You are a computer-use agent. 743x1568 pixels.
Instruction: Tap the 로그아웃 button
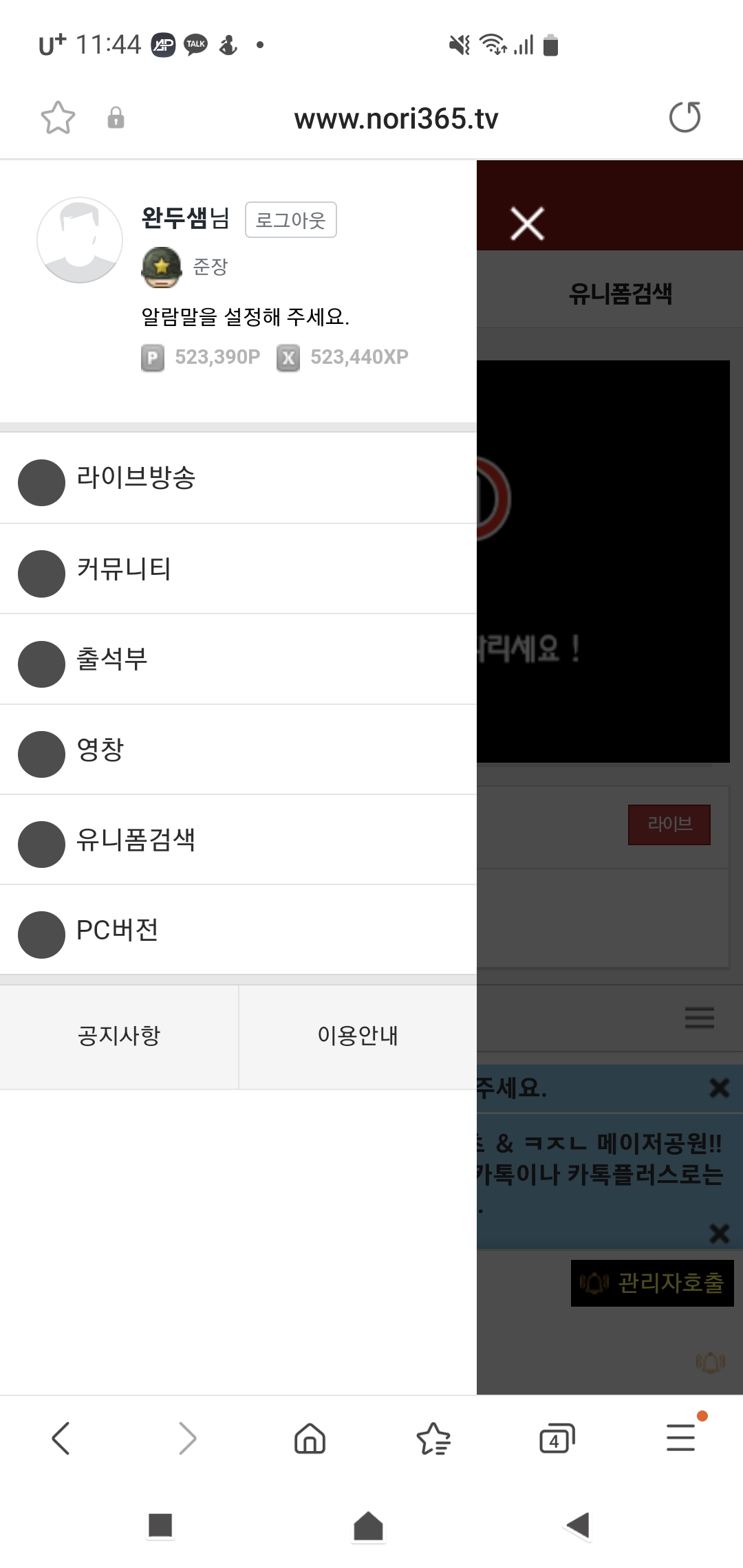point(290,220)
